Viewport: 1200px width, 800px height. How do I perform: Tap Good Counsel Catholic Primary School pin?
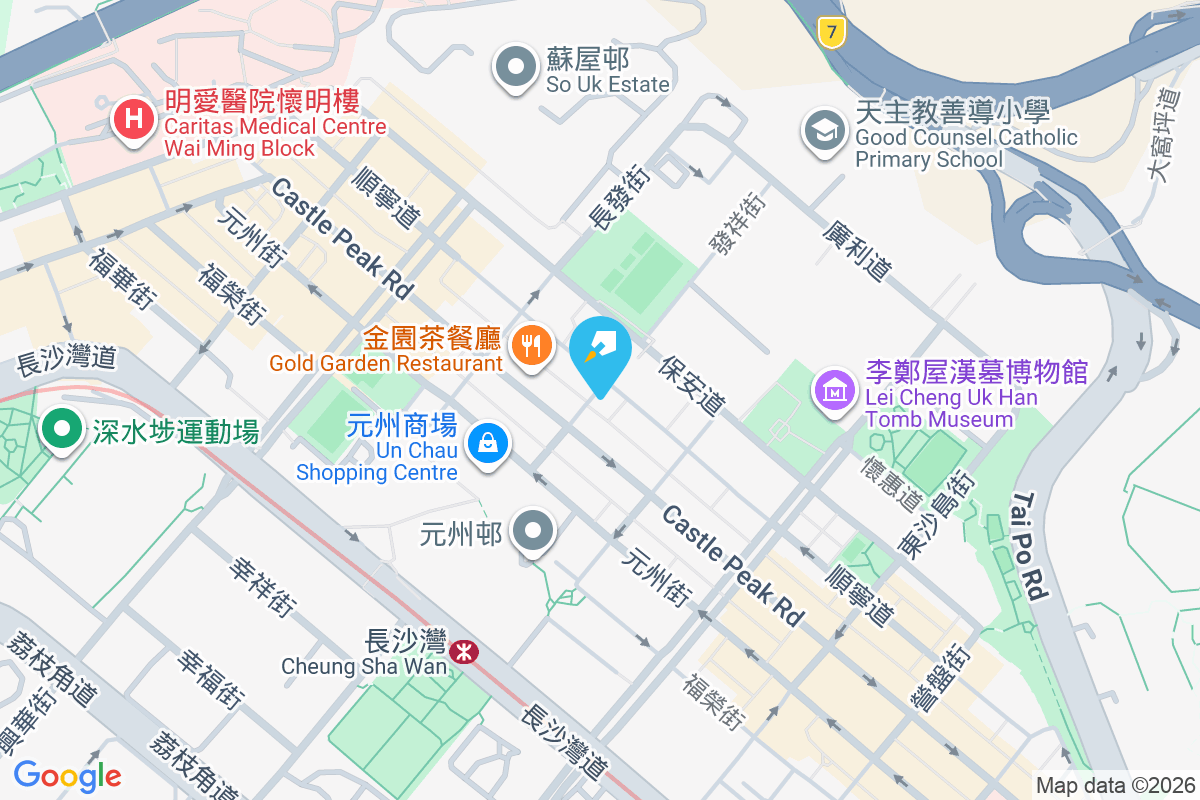coord(825,130)
